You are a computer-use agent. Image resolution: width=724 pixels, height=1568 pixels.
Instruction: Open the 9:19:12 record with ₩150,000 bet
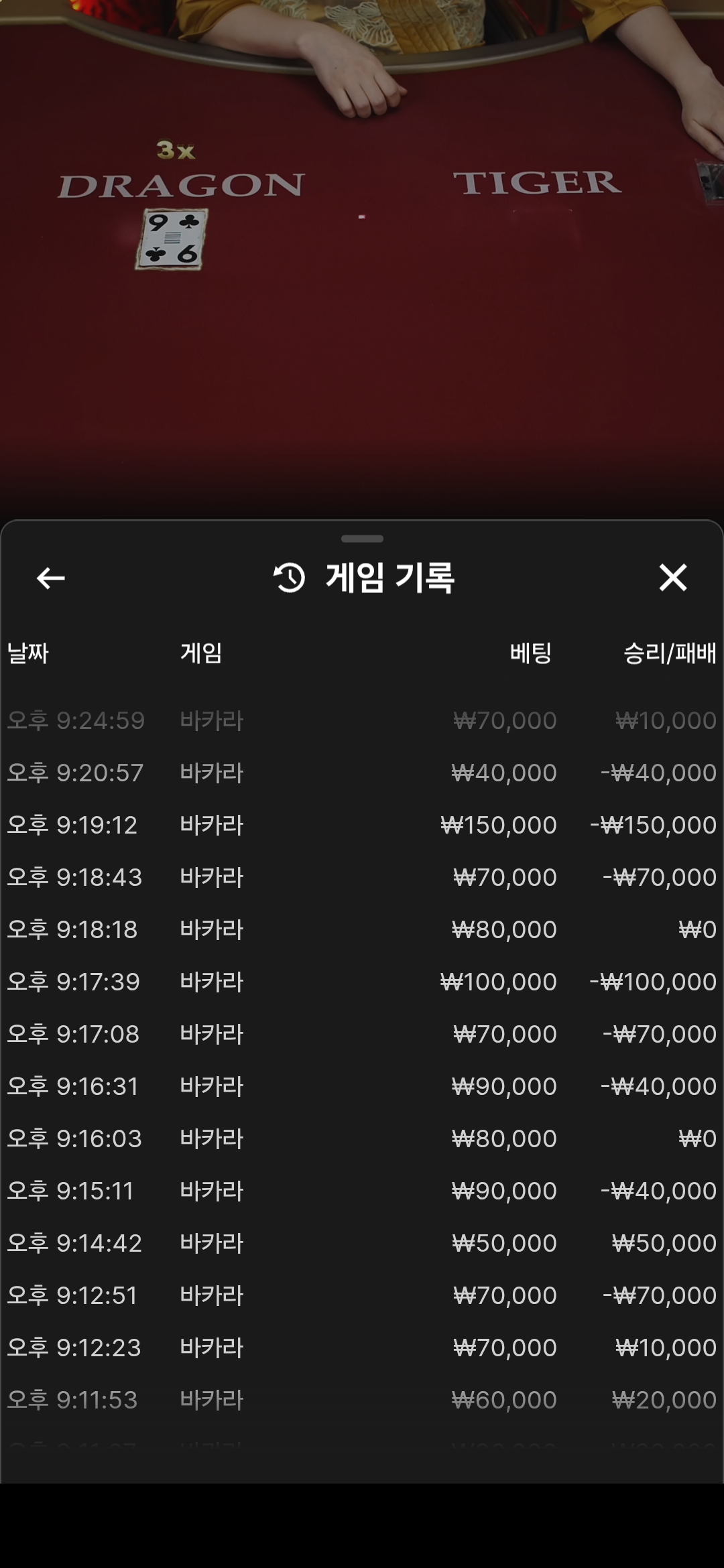[362, 825]
